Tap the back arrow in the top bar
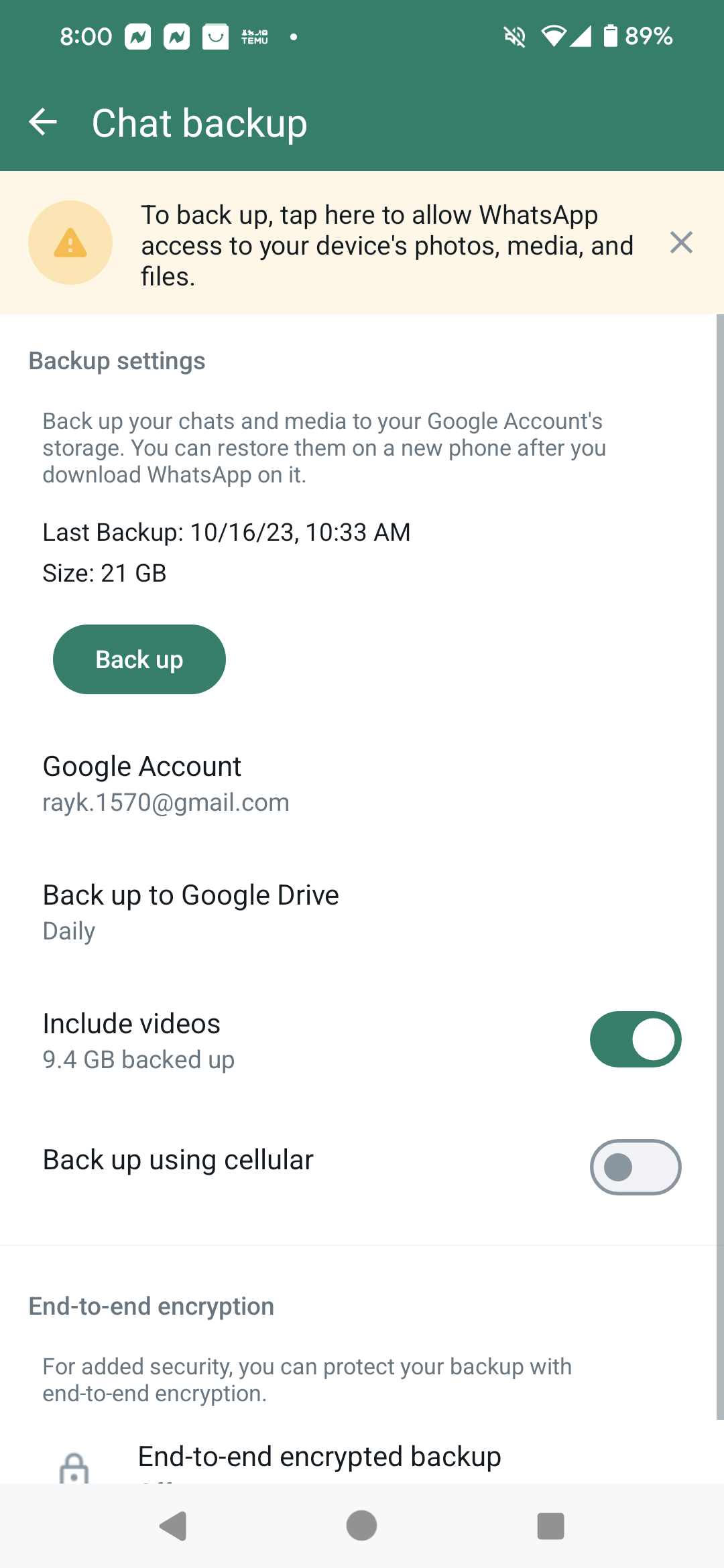The width and height of the screenshot is (724, 1568). (44, 123)
